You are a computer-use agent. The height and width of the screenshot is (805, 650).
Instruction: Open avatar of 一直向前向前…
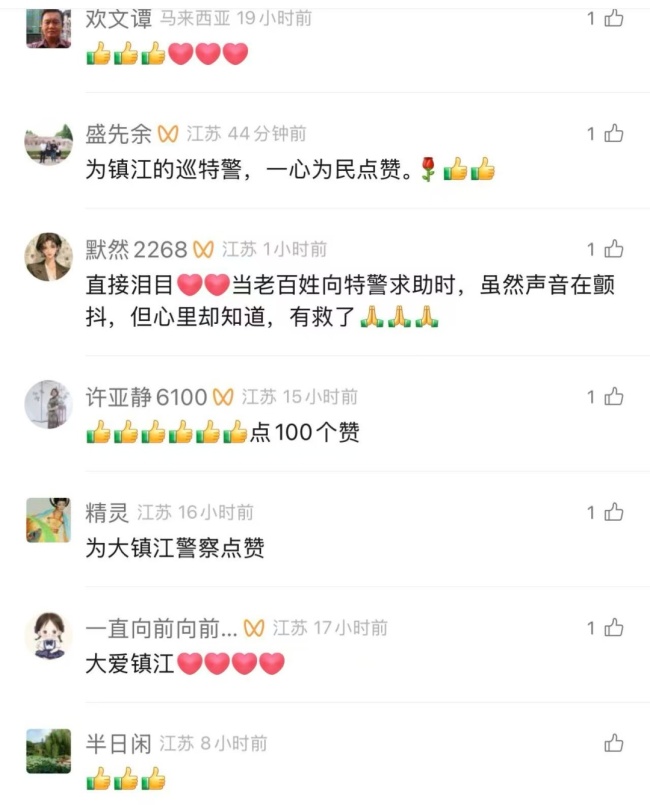pyautogui.click(x=48, y=636)
